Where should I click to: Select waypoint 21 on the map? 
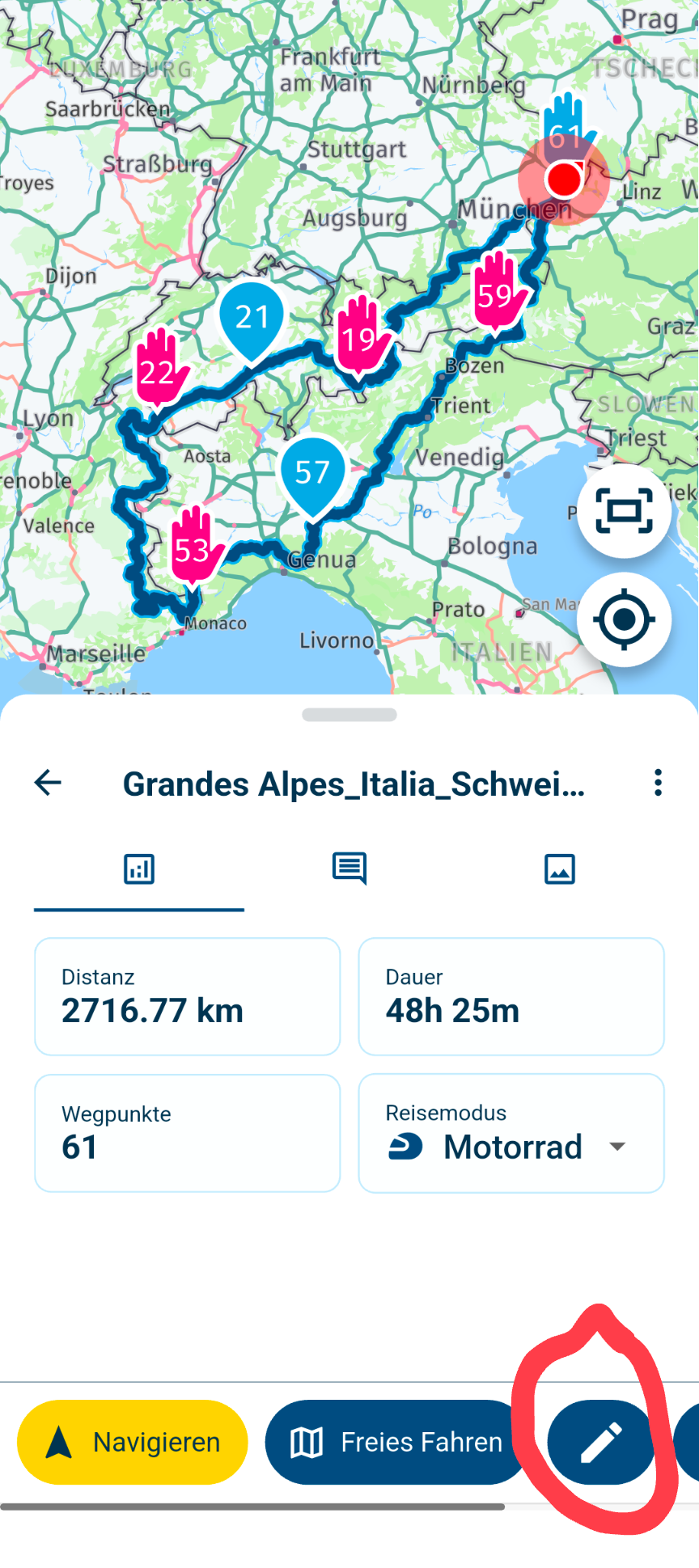pos(252,321)
